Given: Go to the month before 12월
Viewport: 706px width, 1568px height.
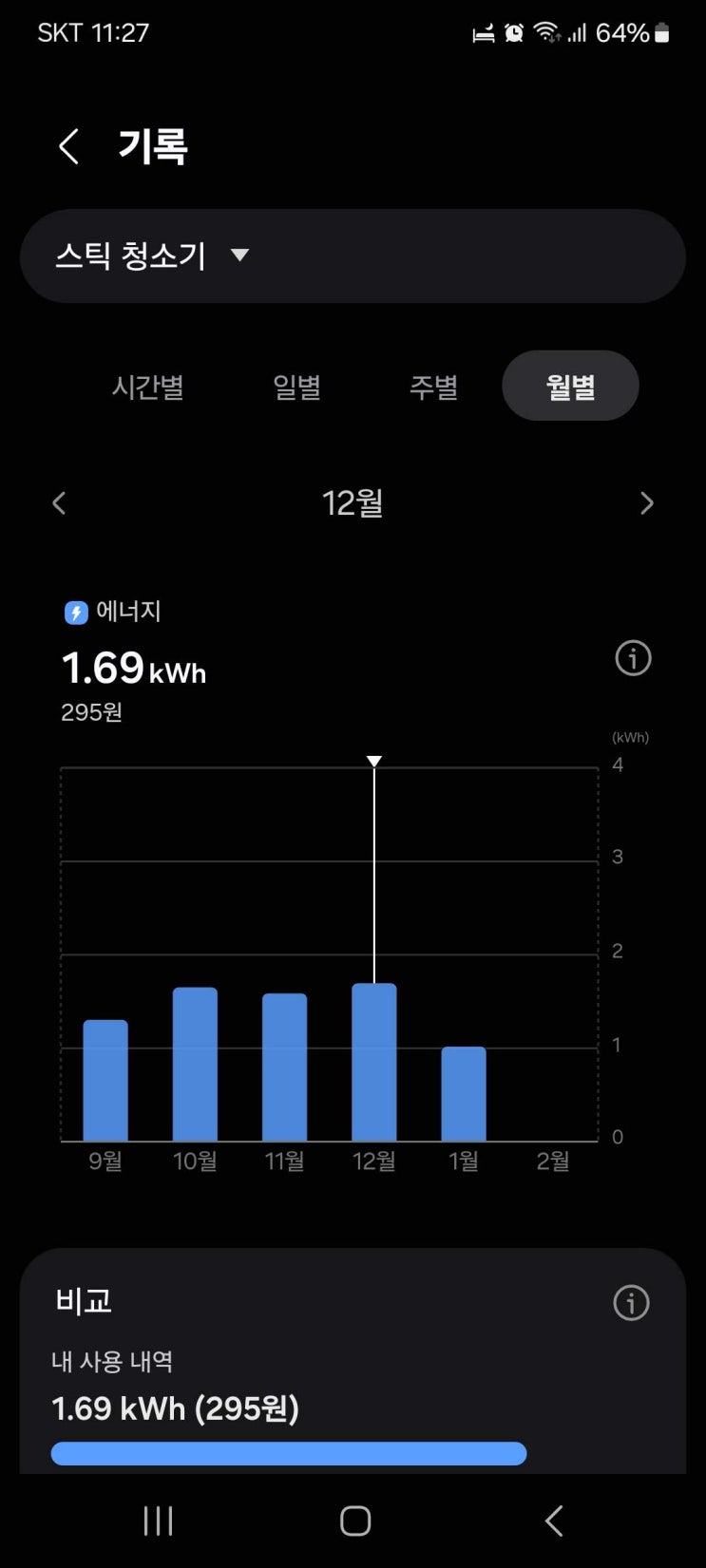Looking at the screenshot, I should (x=59, y=503).
